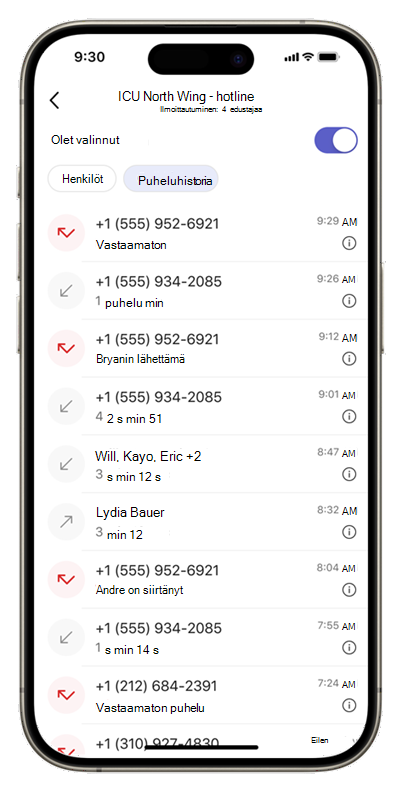Select the Puheluhistoria tab

click(x=171, y=179)
